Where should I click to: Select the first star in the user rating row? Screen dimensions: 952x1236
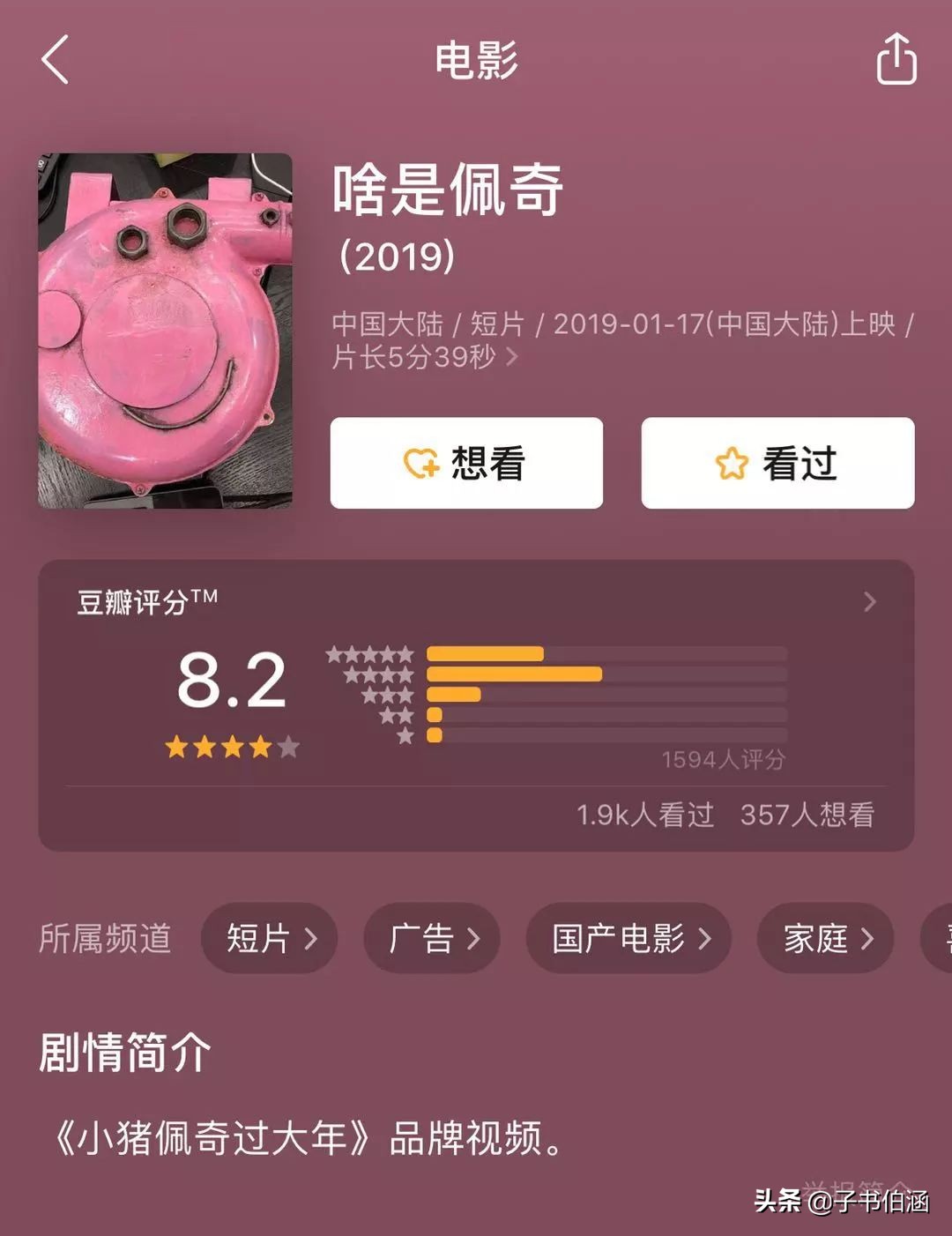pyautogui.click(x=178, y=748)
